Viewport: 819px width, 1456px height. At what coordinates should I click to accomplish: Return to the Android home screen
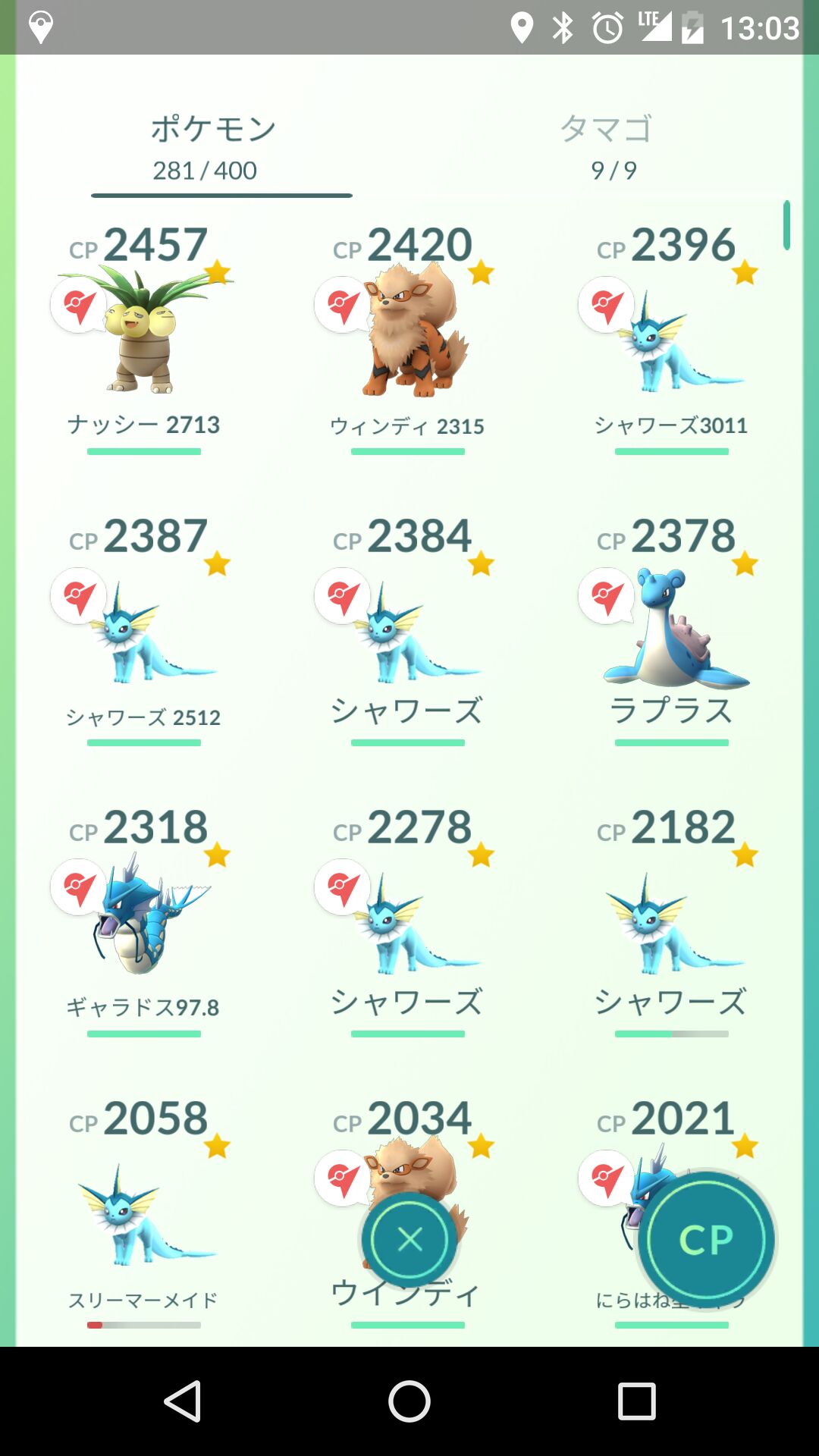(x=409, y=1401)
